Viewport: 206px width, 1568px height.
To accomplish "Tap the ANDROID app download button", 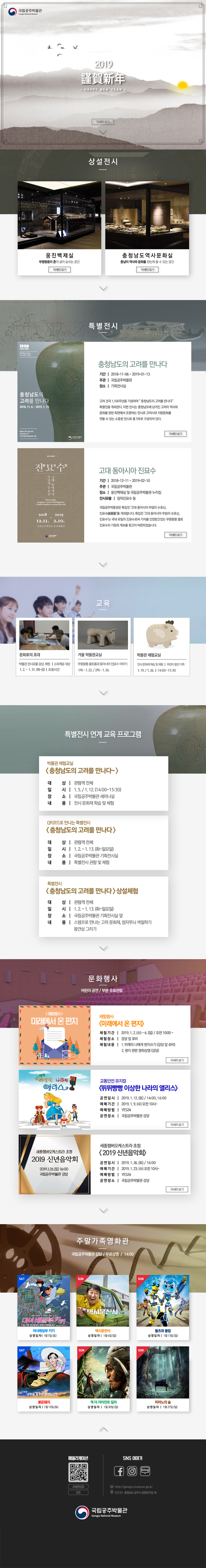I will pyautogui.click(x=78, y=1487).
